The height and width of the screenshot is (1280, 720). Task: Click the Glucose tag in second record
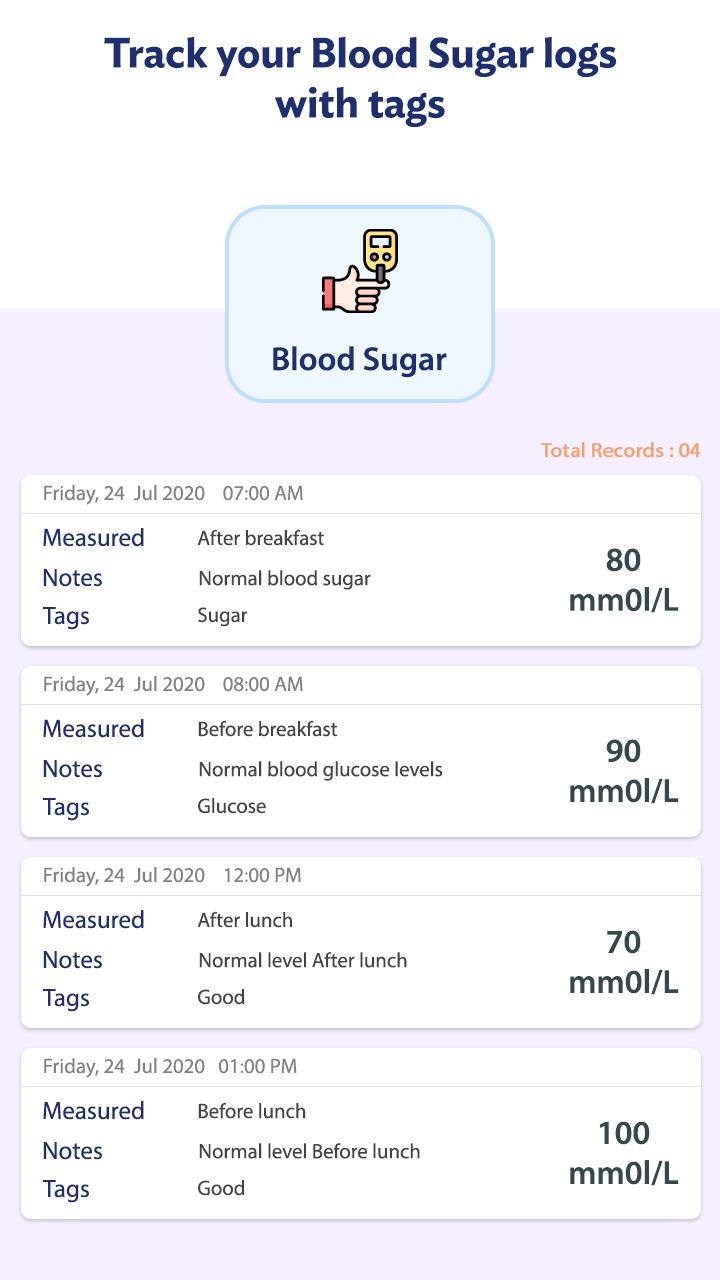231,806
